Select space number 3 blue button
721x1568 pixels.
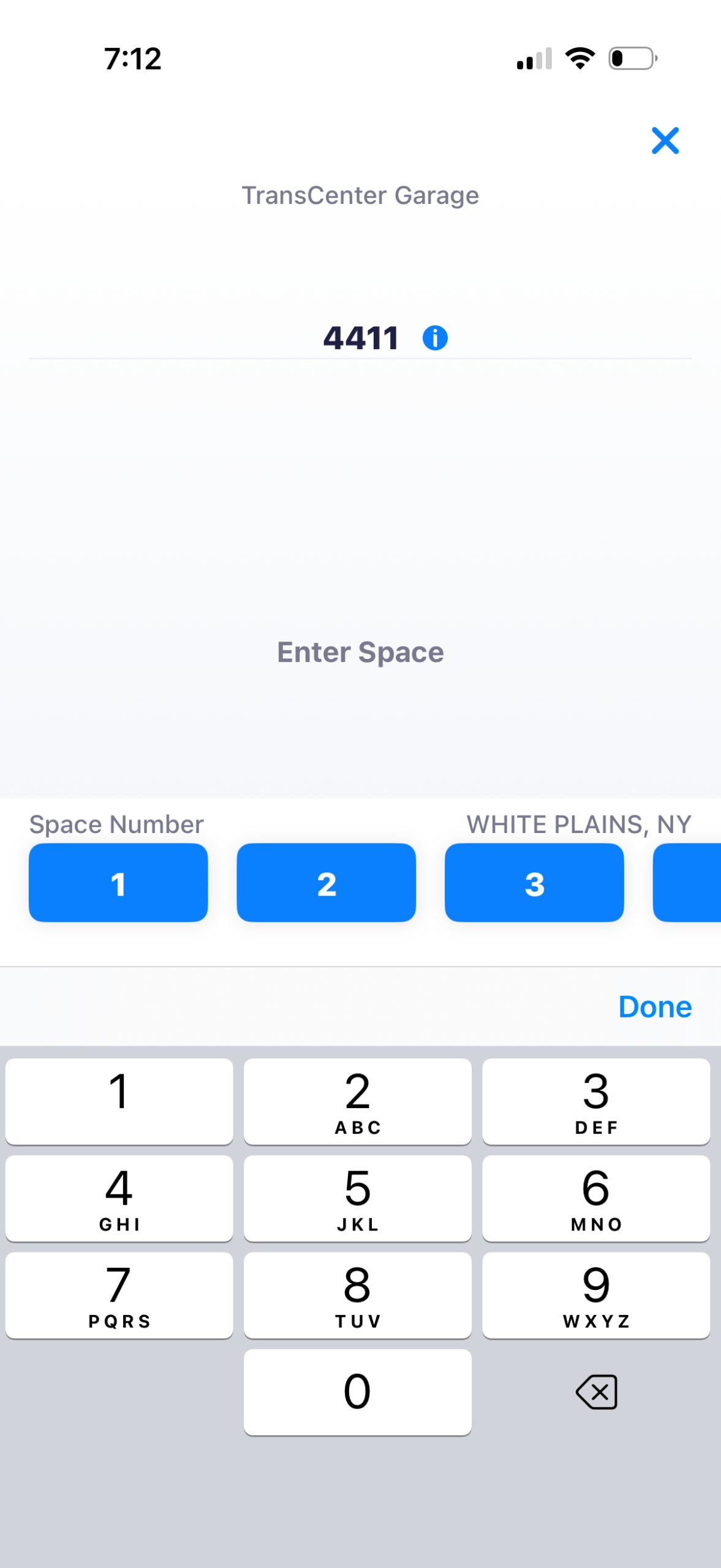(x=534, y=883)
